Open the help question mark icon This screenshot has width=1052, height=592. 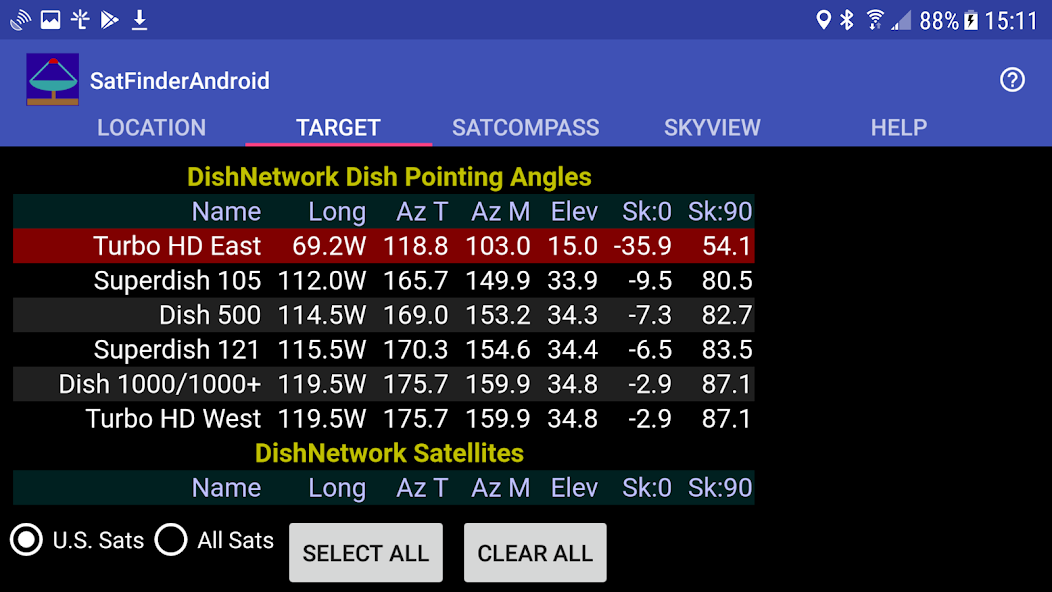tap(1012, 80)
